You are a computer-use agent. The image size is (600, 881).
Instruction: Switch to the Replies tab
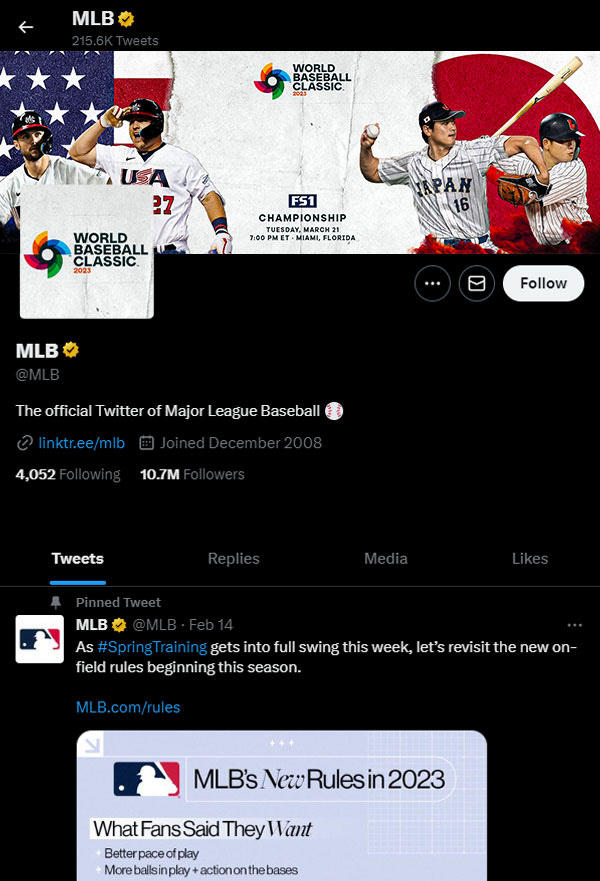(233, 558)
